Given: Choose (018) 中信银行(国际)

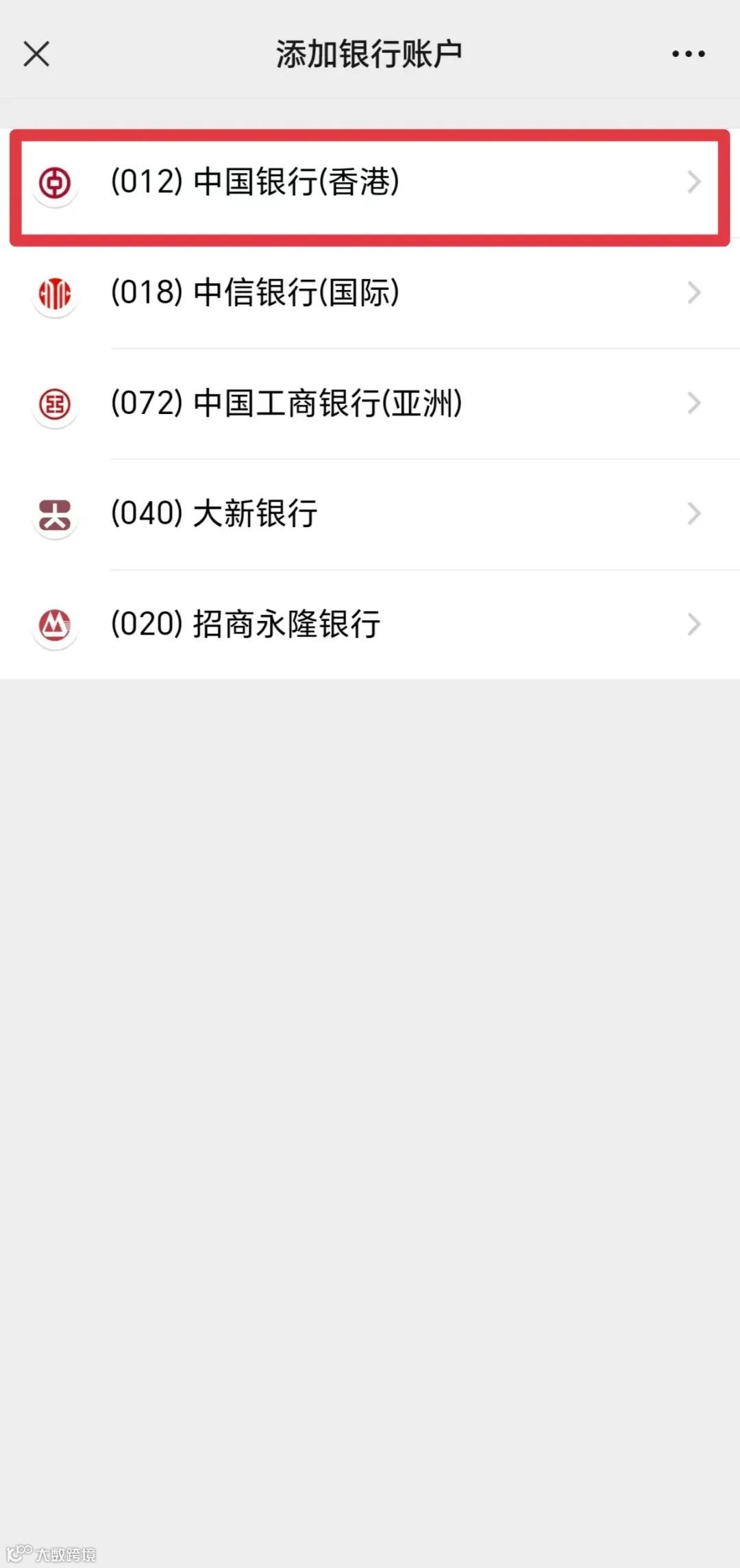Looking at the screenshot, I should 370,293.
